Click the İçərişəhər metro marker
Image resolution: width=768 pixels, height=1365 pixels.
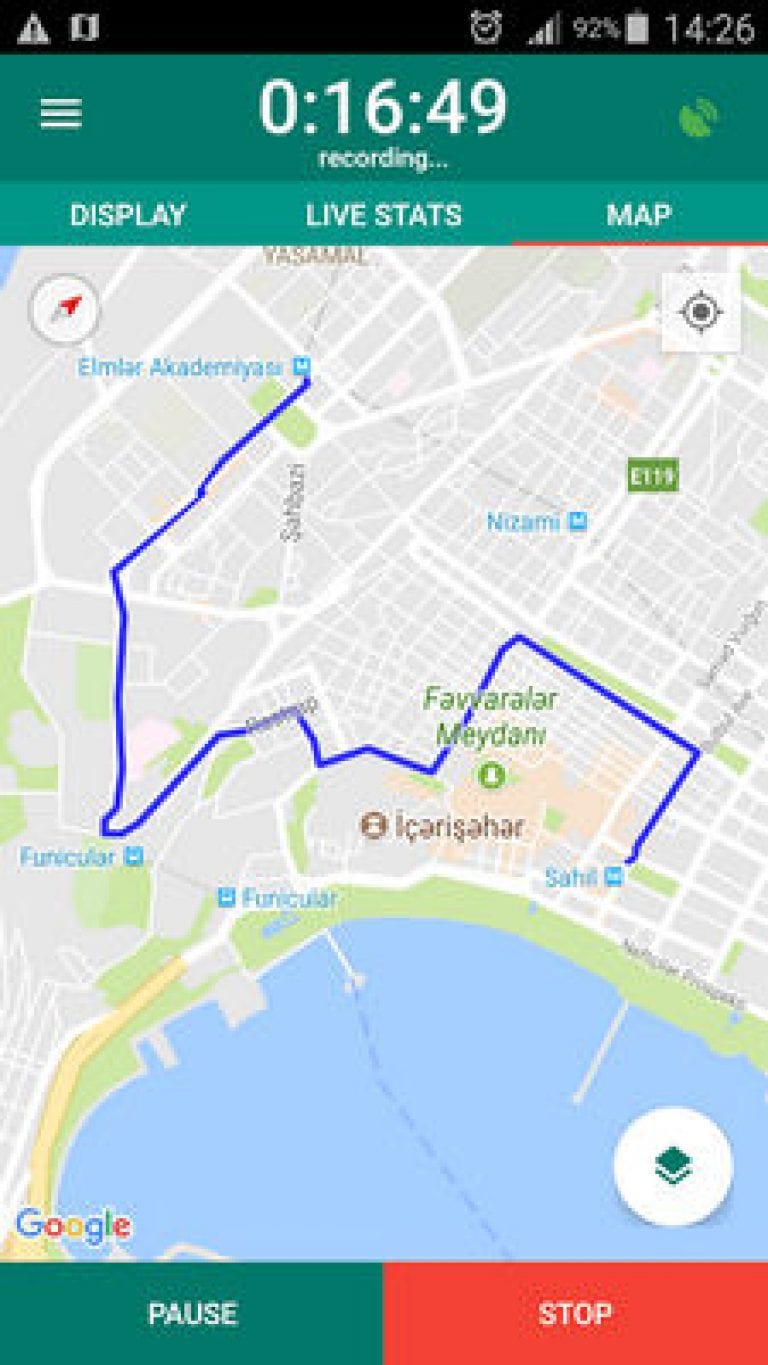pyautogui.click(x=374, y=823)
